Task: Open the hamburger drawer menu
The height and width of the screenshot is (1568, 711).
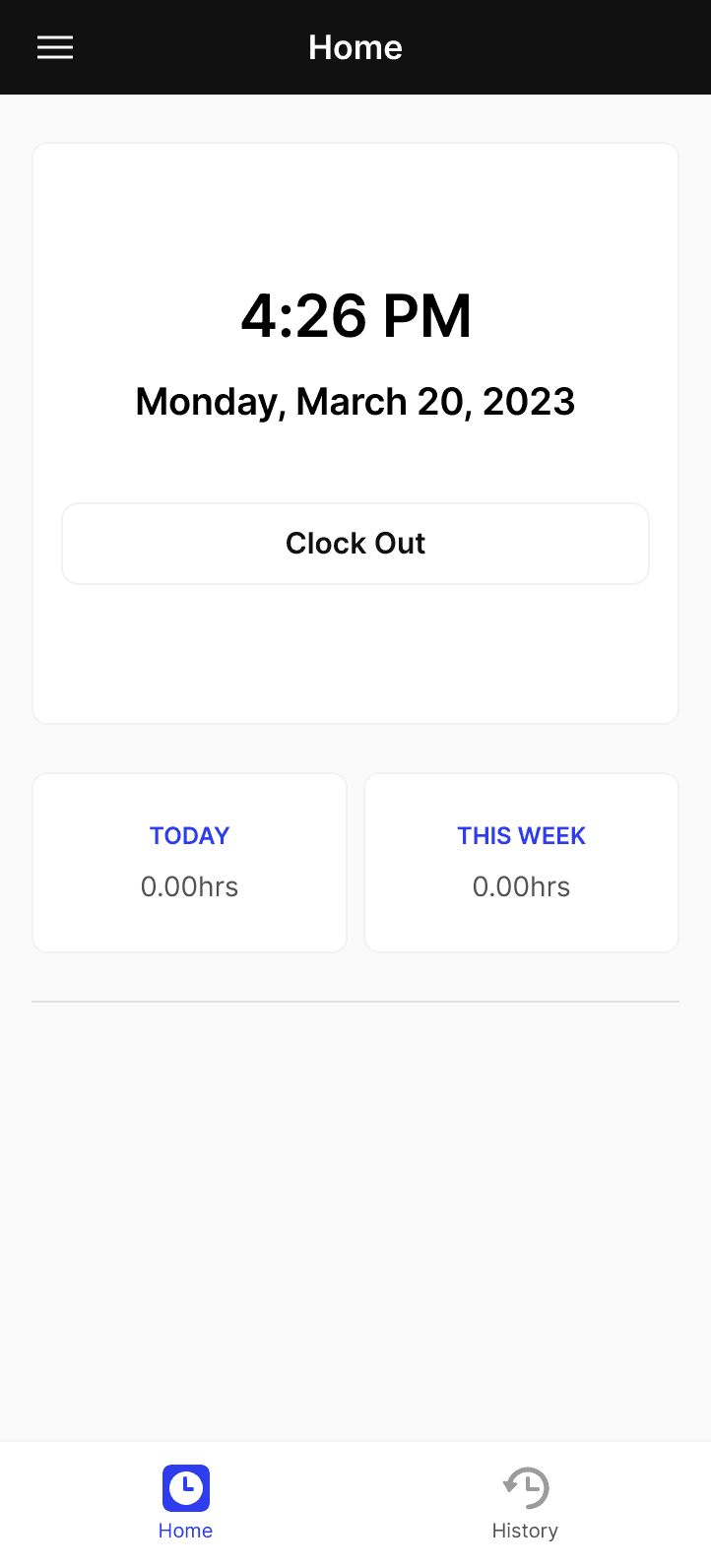Action: coord(55,47)
